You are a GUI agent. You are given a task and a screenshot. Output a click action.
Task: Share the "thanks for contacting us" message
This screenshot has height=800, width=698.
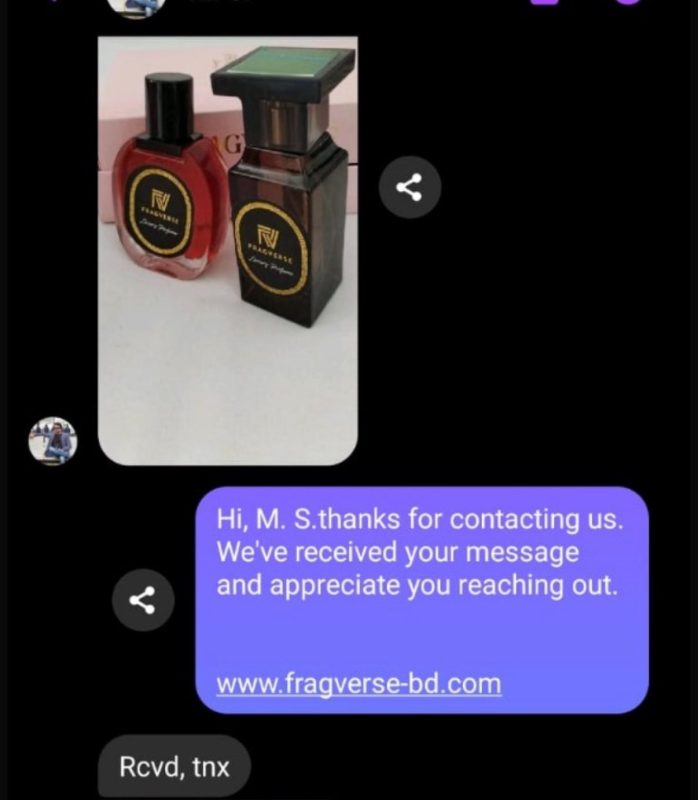click(143, 599)
